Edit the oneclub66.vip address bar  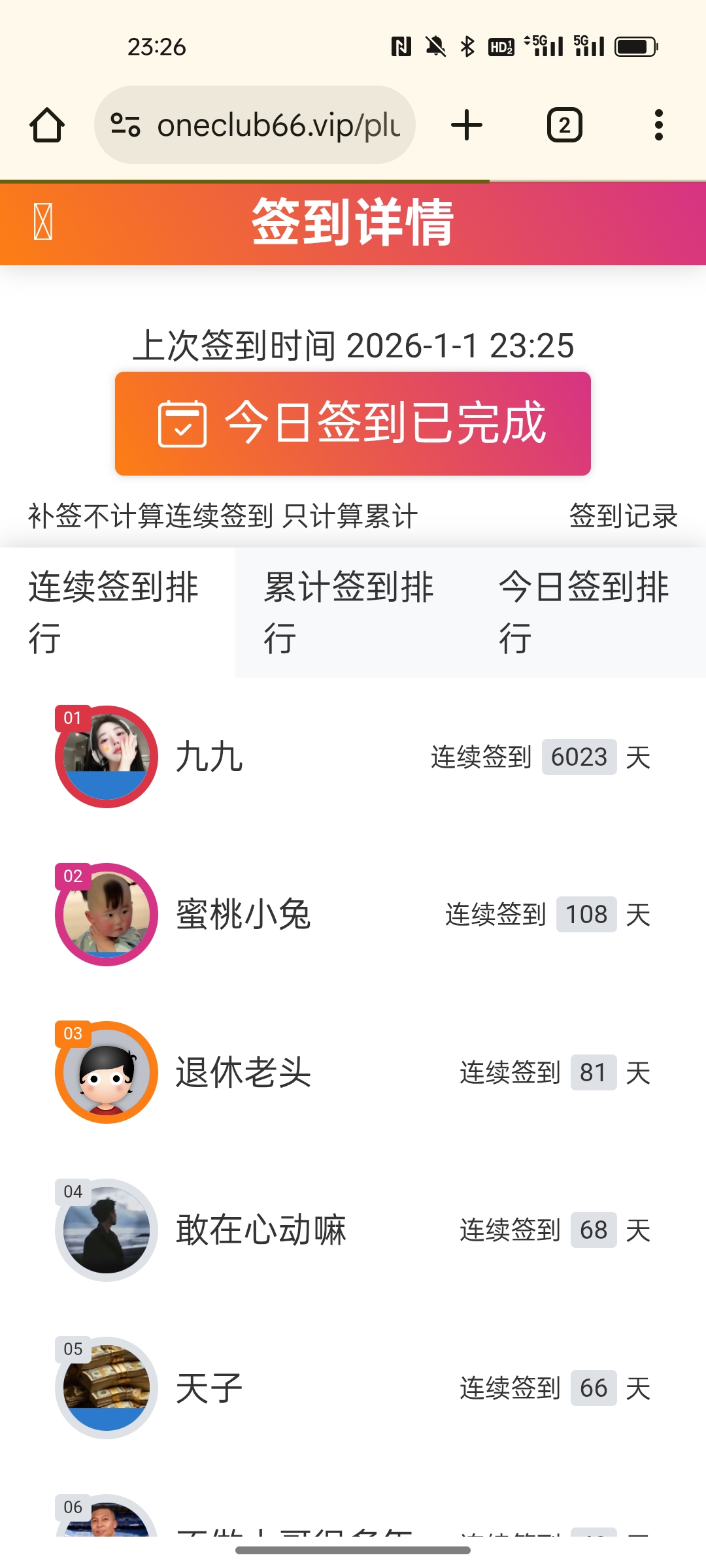click(278, 125)
